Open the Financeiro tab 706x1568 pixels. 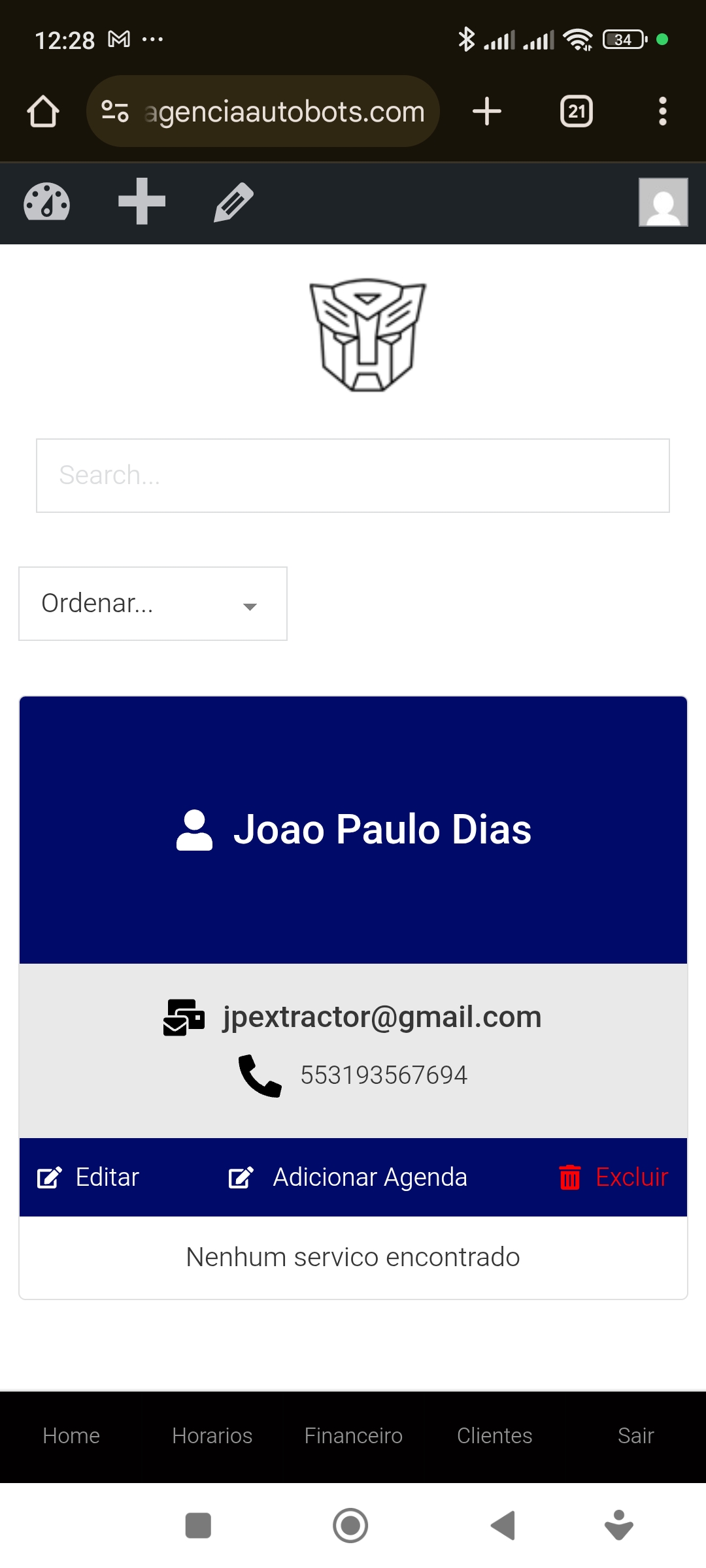pos(353,1435)
